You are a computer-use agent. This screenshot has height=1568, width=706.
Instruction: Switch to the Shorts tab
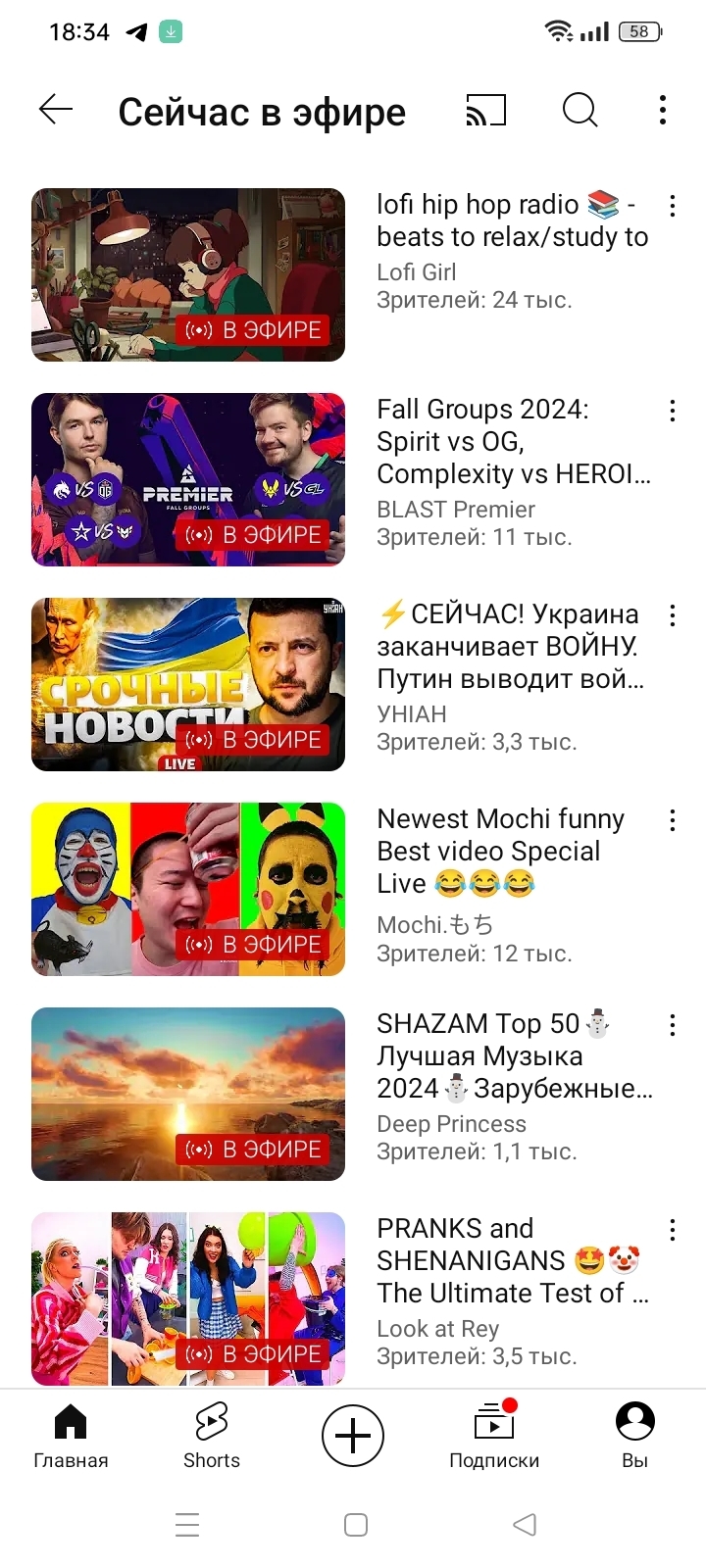point(212,1436)
